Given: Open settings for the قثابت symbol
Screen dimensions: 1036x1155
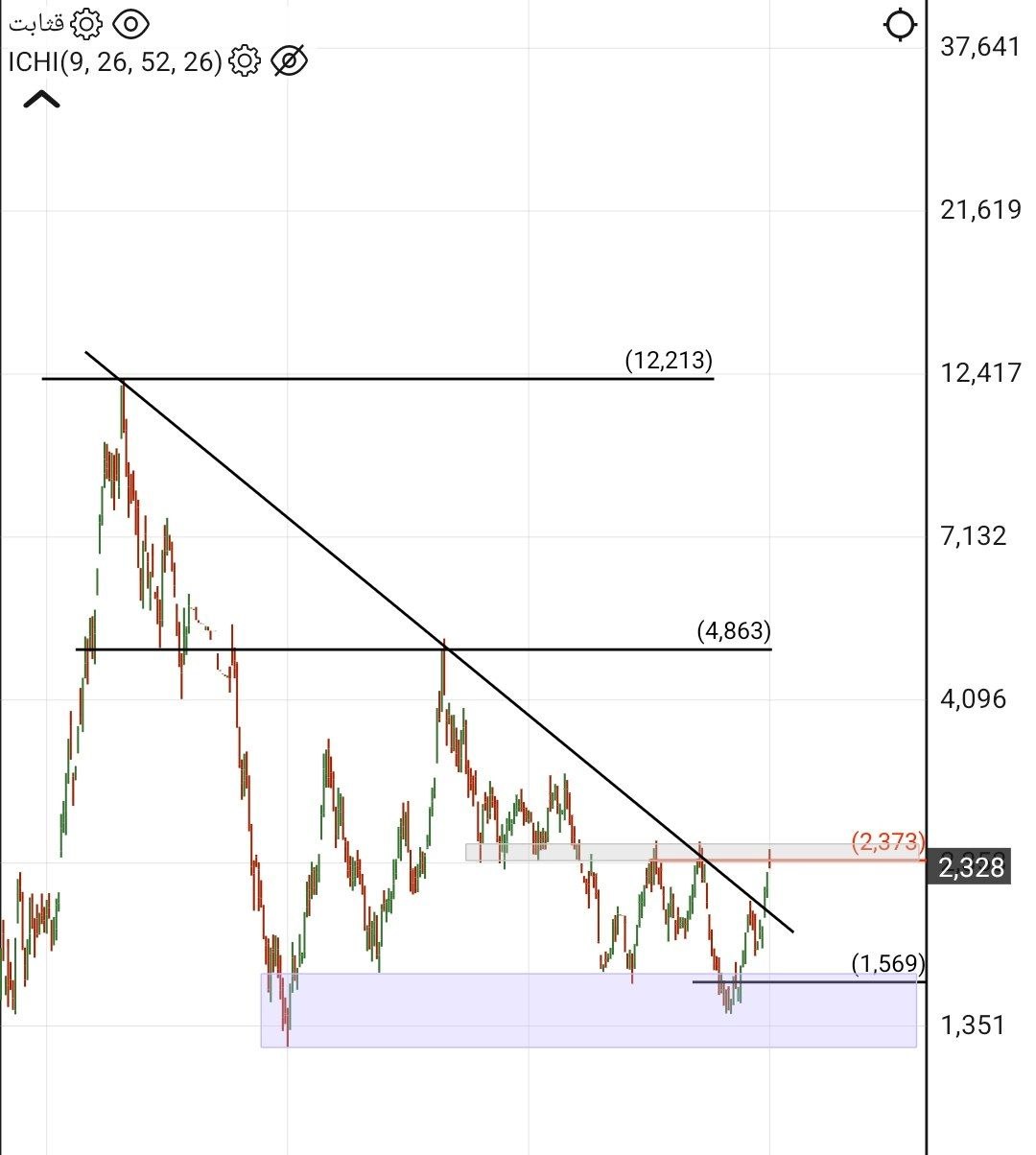Looking at the screenshot, I should click(87, 23).
